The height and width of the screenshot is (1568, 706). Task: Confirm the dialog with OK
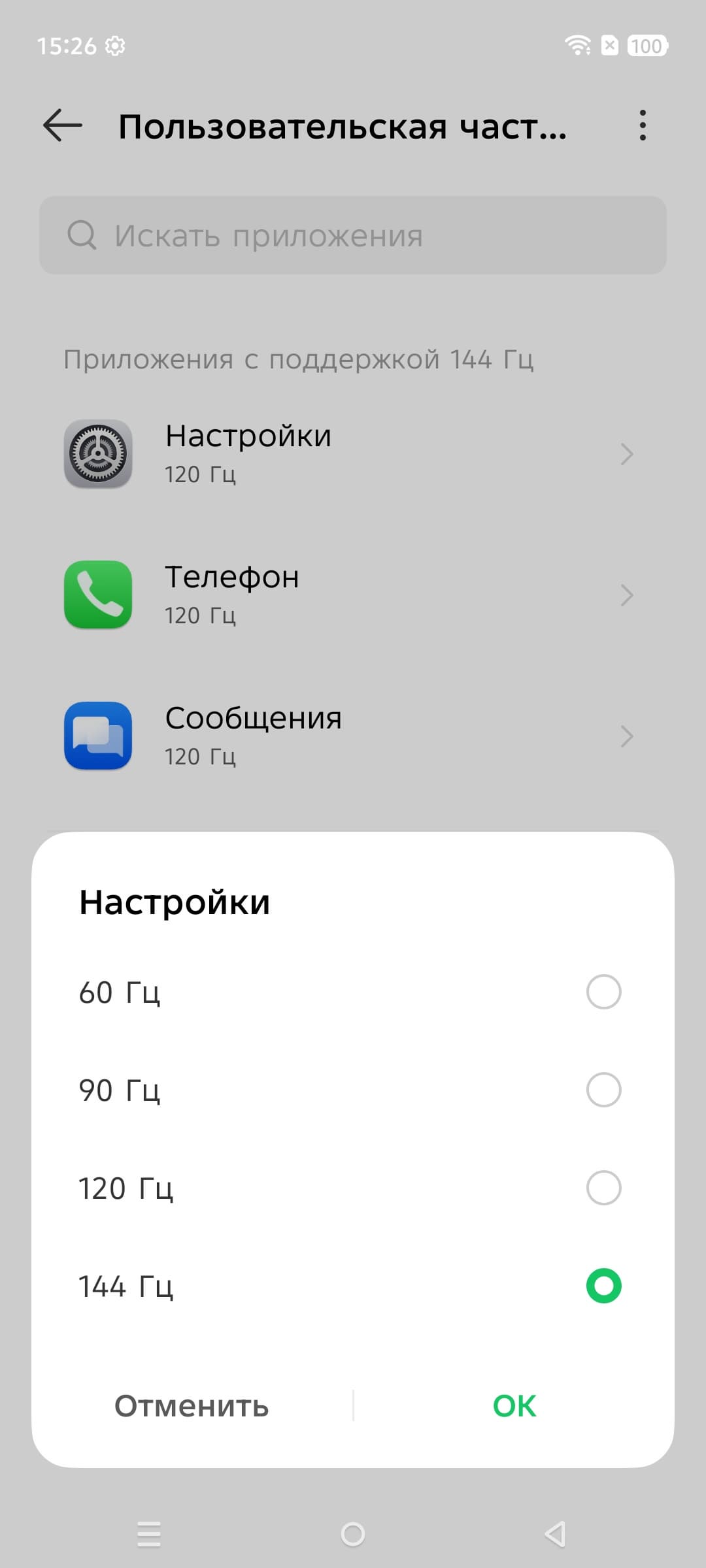pyautogui.click(x=514, y=1406)
